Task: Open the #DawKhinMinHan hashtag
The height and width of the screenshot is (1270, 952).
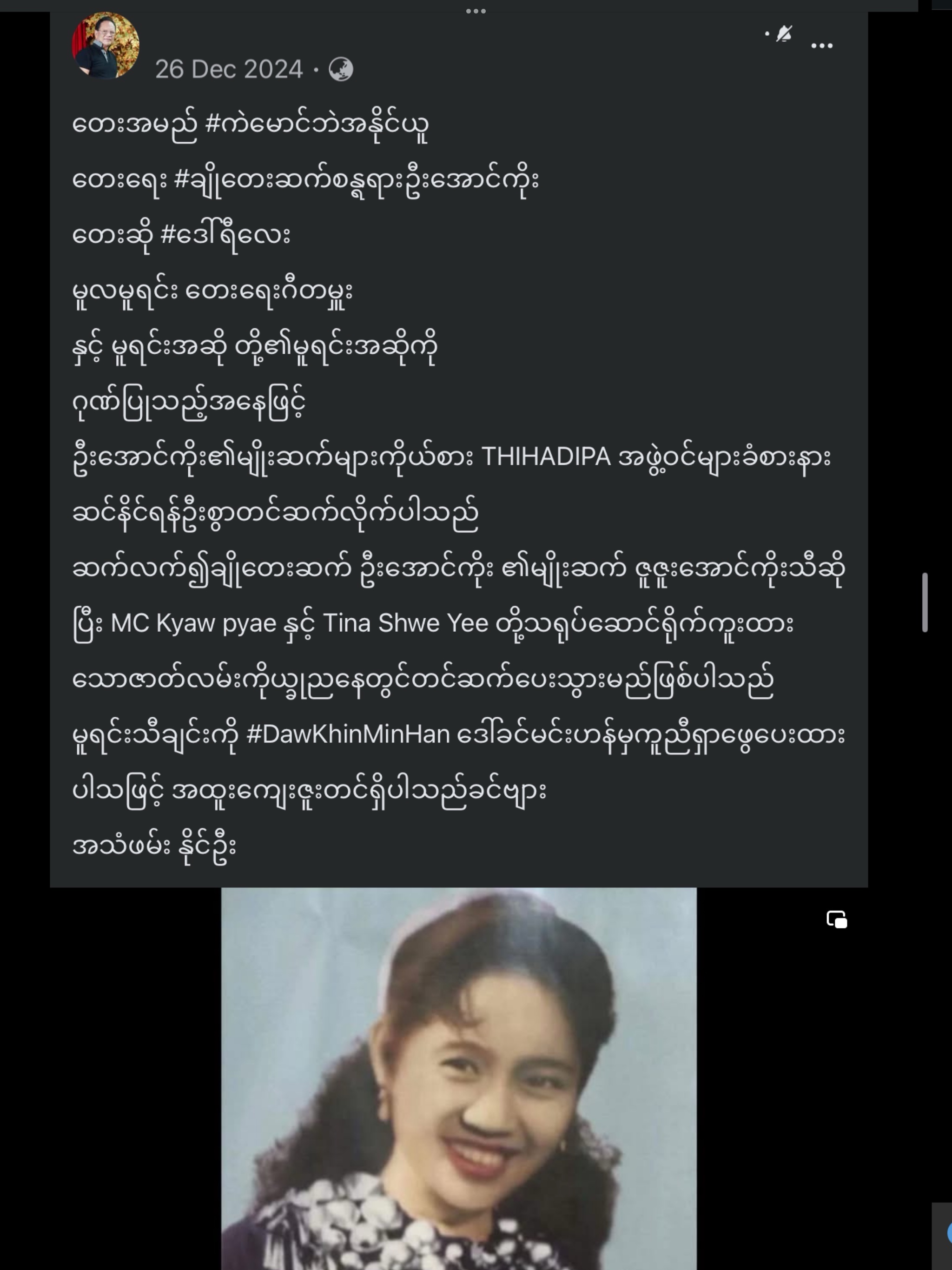Action: tap(347, 735)
